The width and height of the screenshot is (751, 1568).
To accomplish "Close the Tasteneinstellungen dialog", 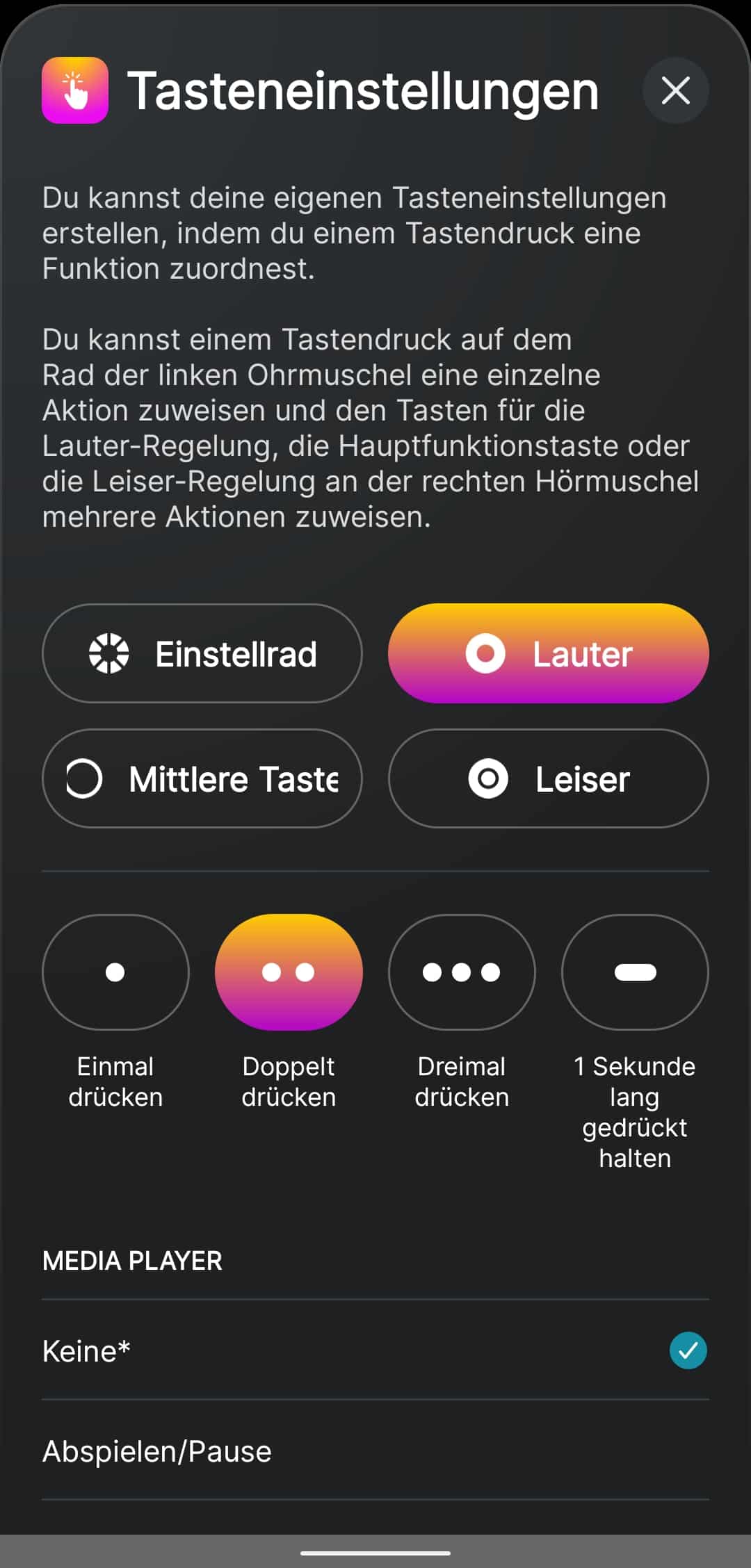I will [x=675, y=90].
